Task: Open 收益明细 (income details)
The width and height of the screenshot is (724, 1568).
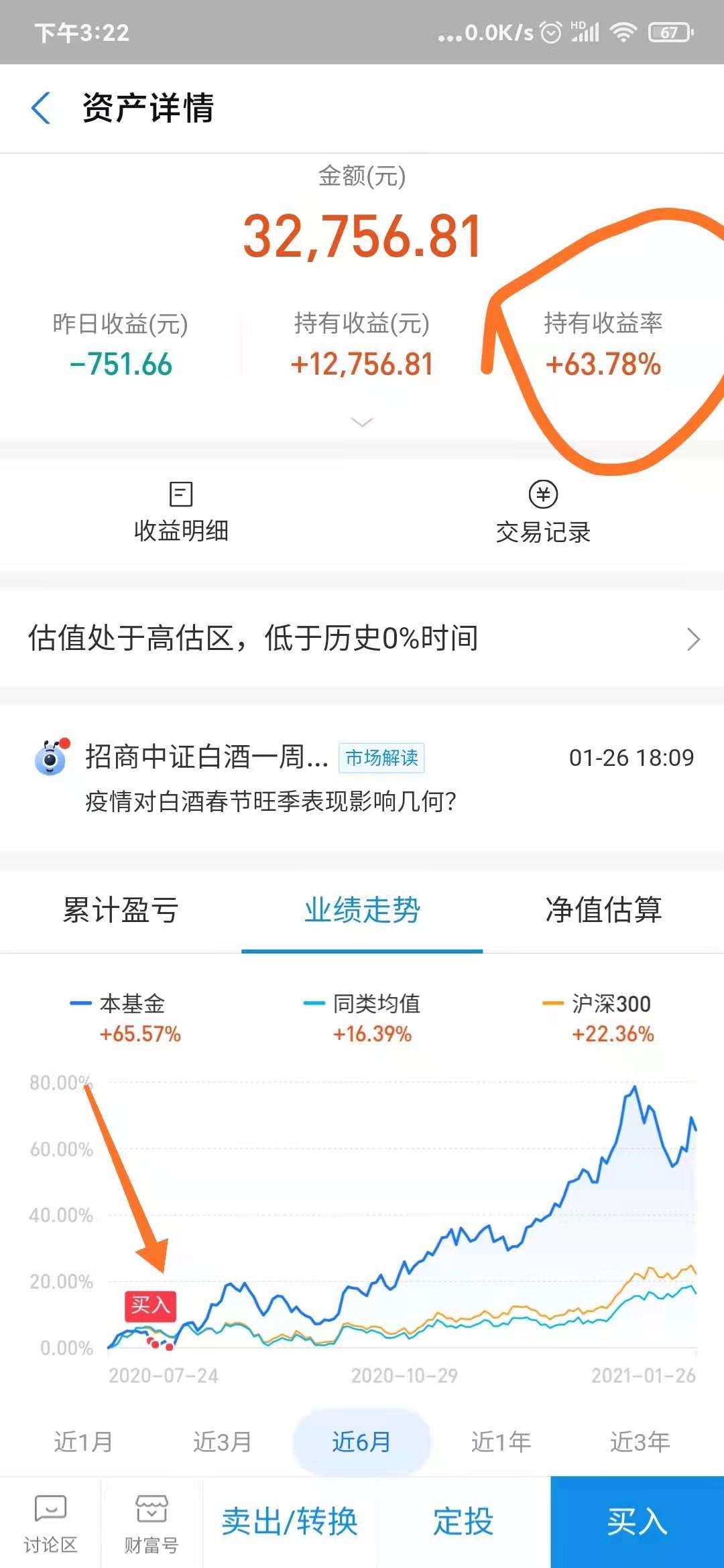Action: pos(180,511)
